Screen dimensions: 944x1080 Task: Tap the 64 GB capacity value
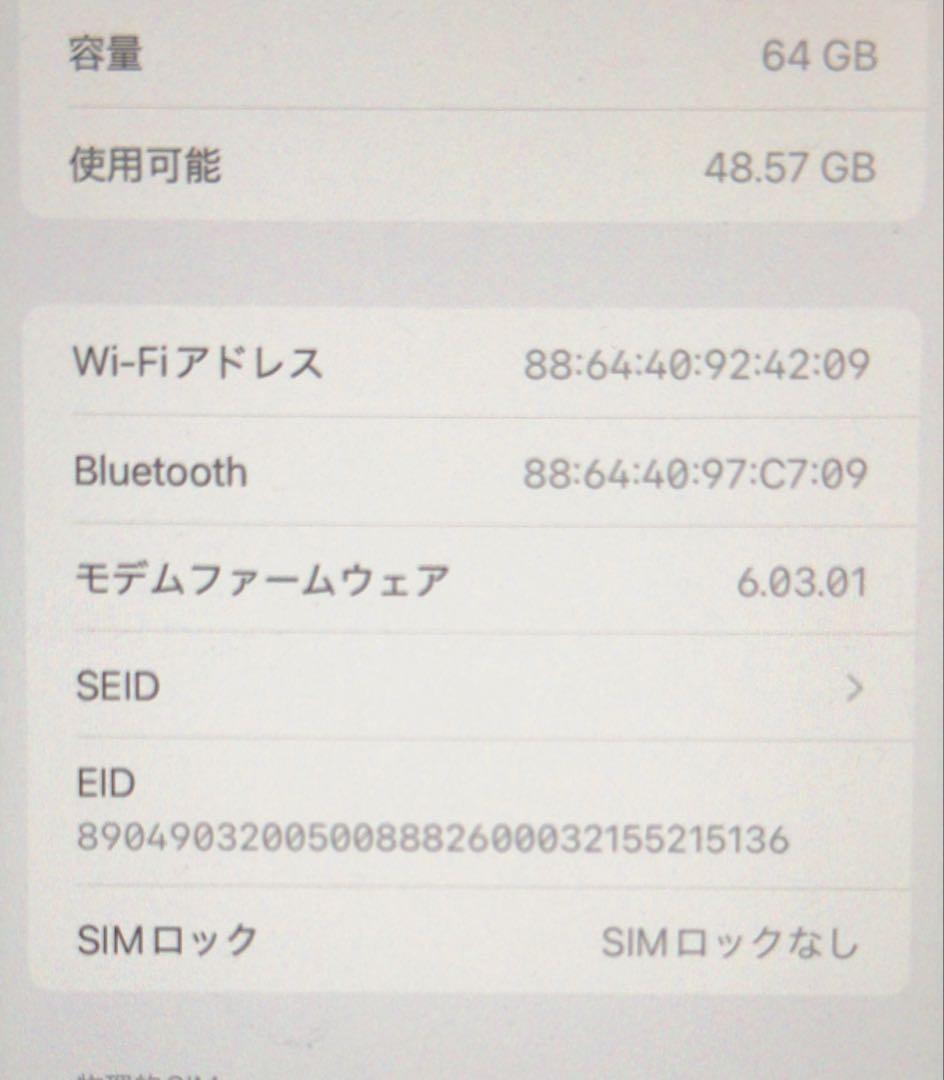[x=820, y=56]
